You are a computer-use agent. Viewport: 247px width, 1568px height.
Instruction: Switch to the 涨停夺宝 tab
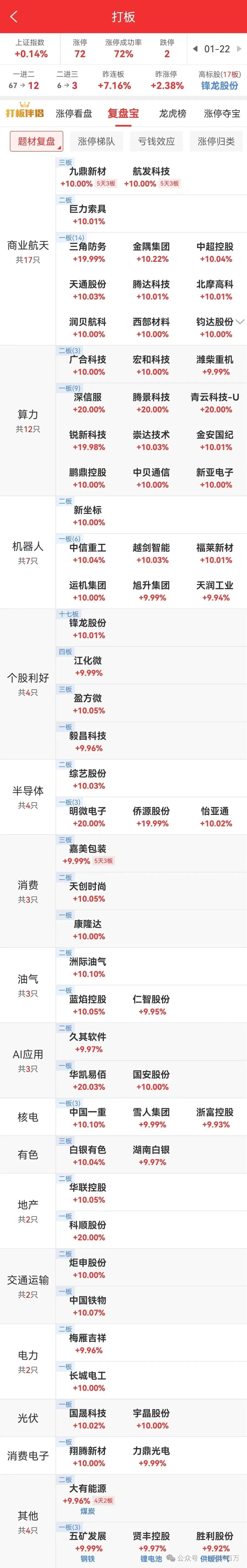pyautogui.click(x=221, y=113)
